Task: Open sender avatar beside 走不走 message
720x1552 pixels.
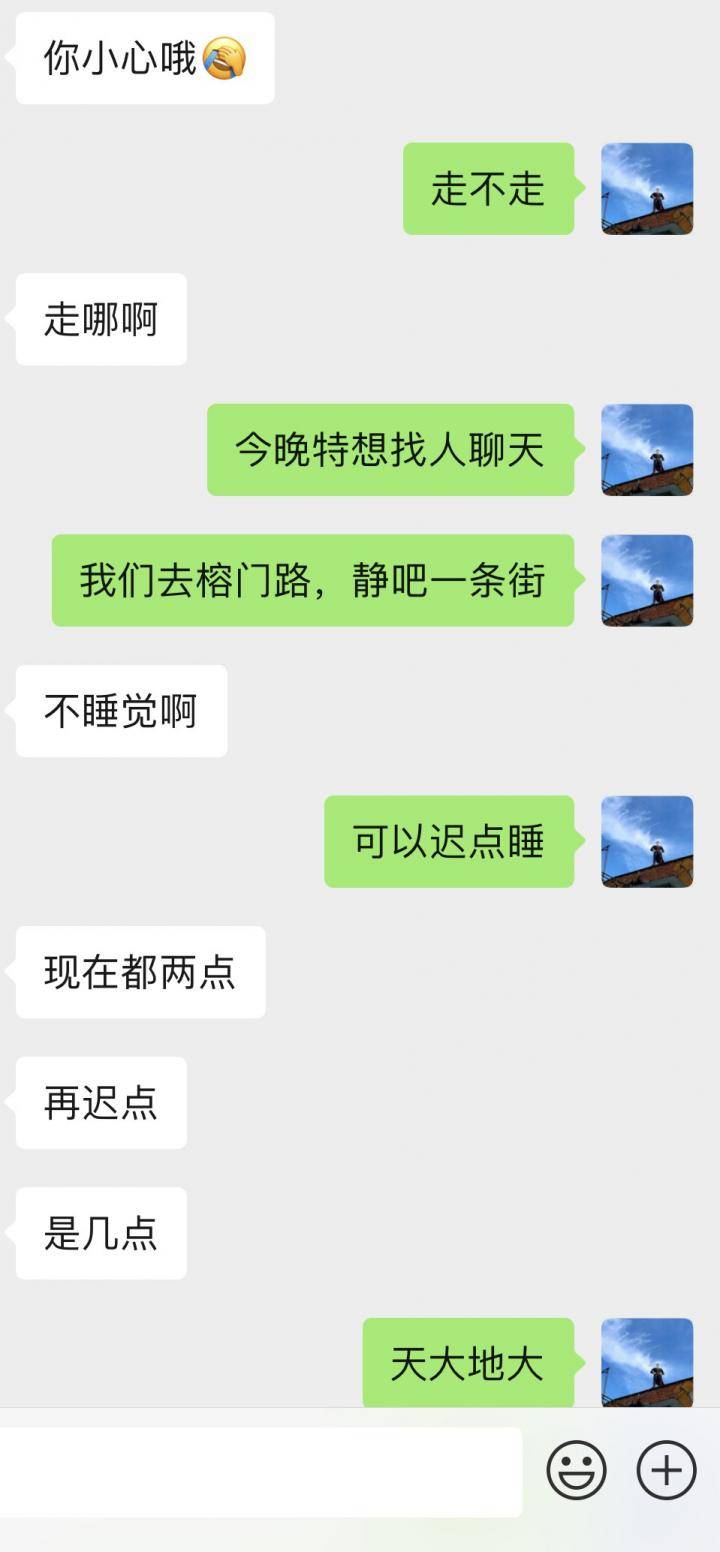Action: pos(647,189)
